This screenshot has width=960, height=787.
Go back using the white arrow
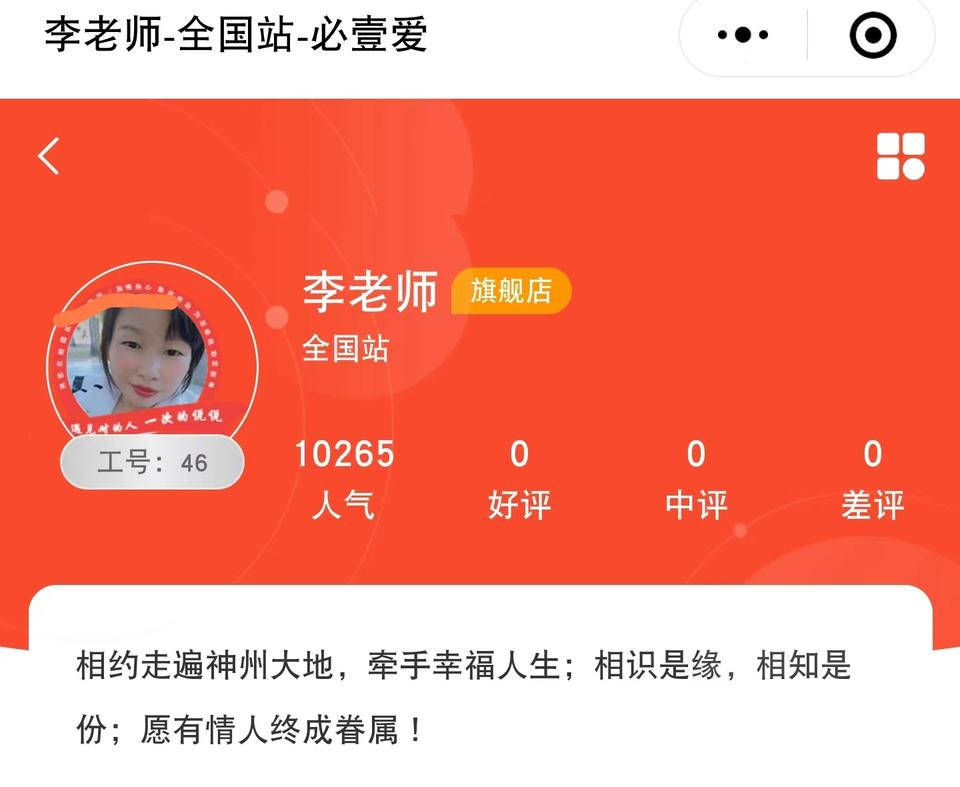coord(49,156)
